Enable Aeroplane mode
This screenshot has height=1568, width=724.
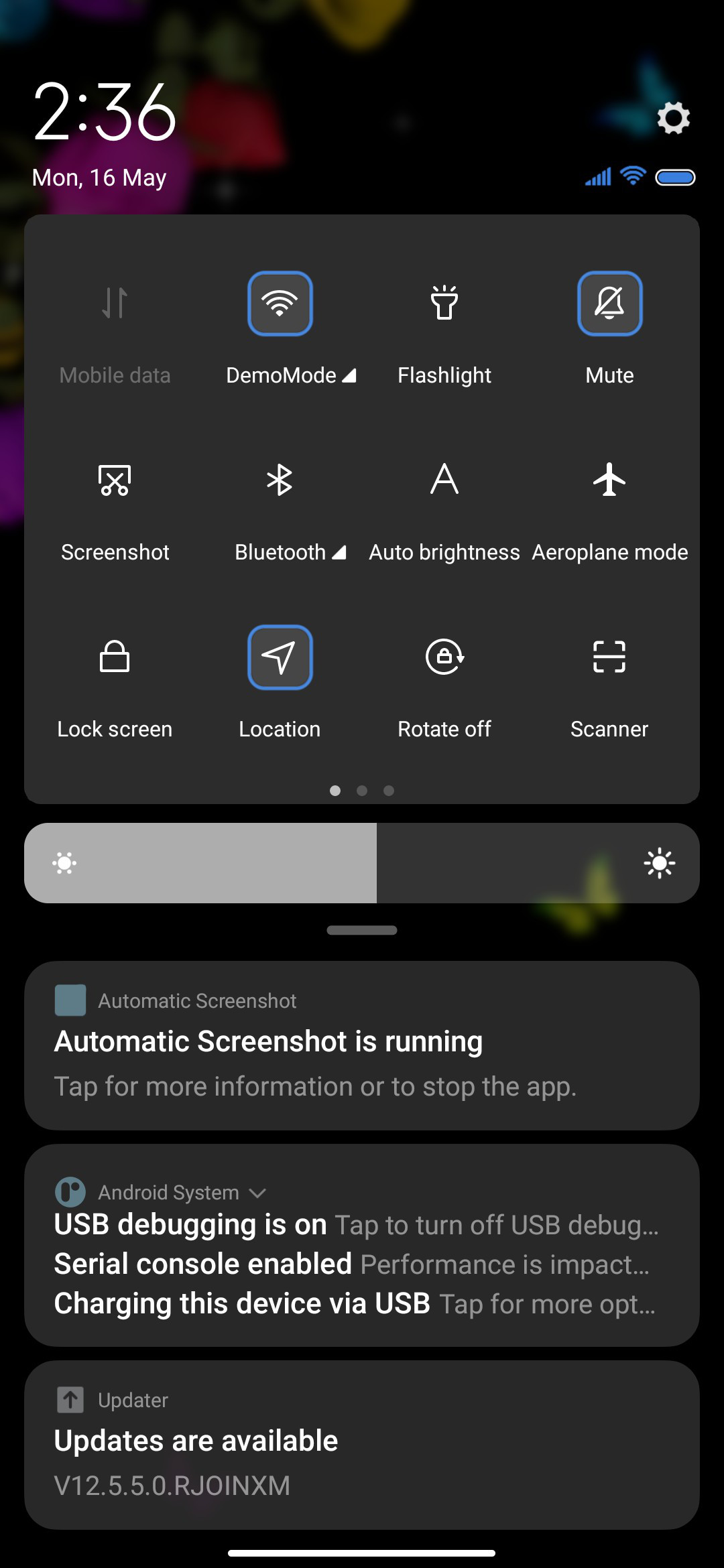(x=609, y=480)
